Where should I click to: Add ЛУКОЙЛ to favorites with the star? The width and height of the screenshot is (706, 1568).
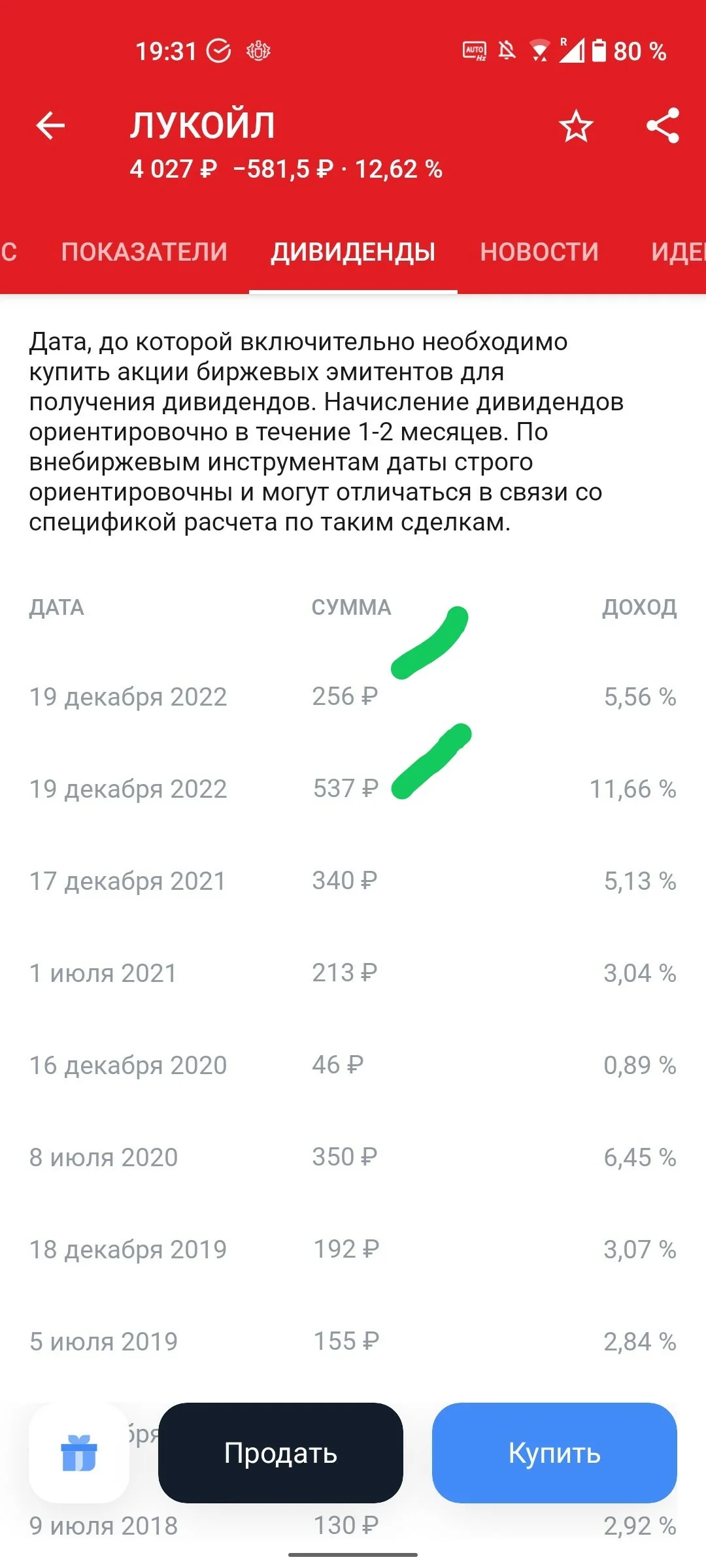pos(576,126)
